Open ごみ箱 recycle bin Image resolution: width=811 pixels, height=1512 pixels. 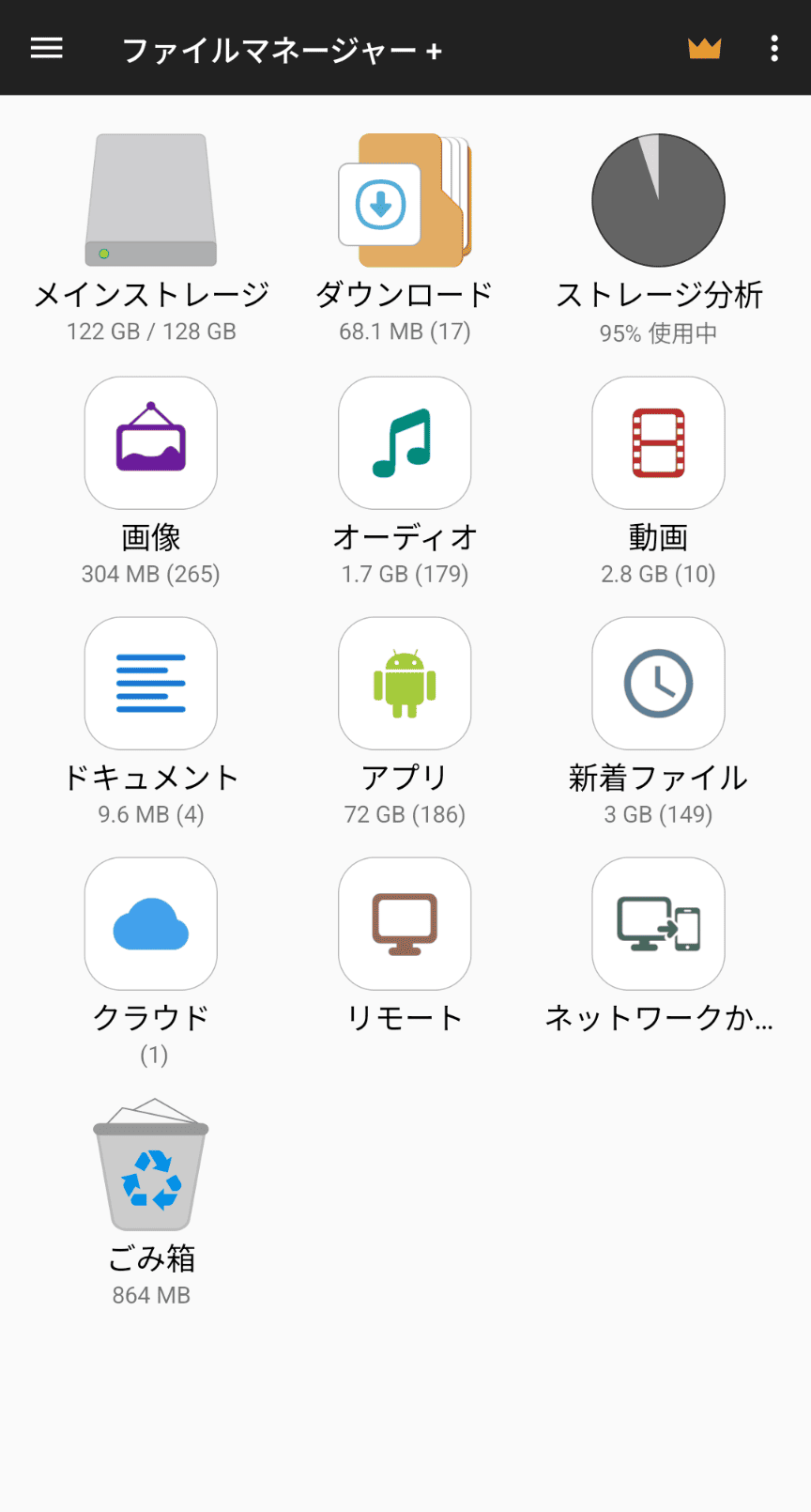click(x=151, y=1166)
